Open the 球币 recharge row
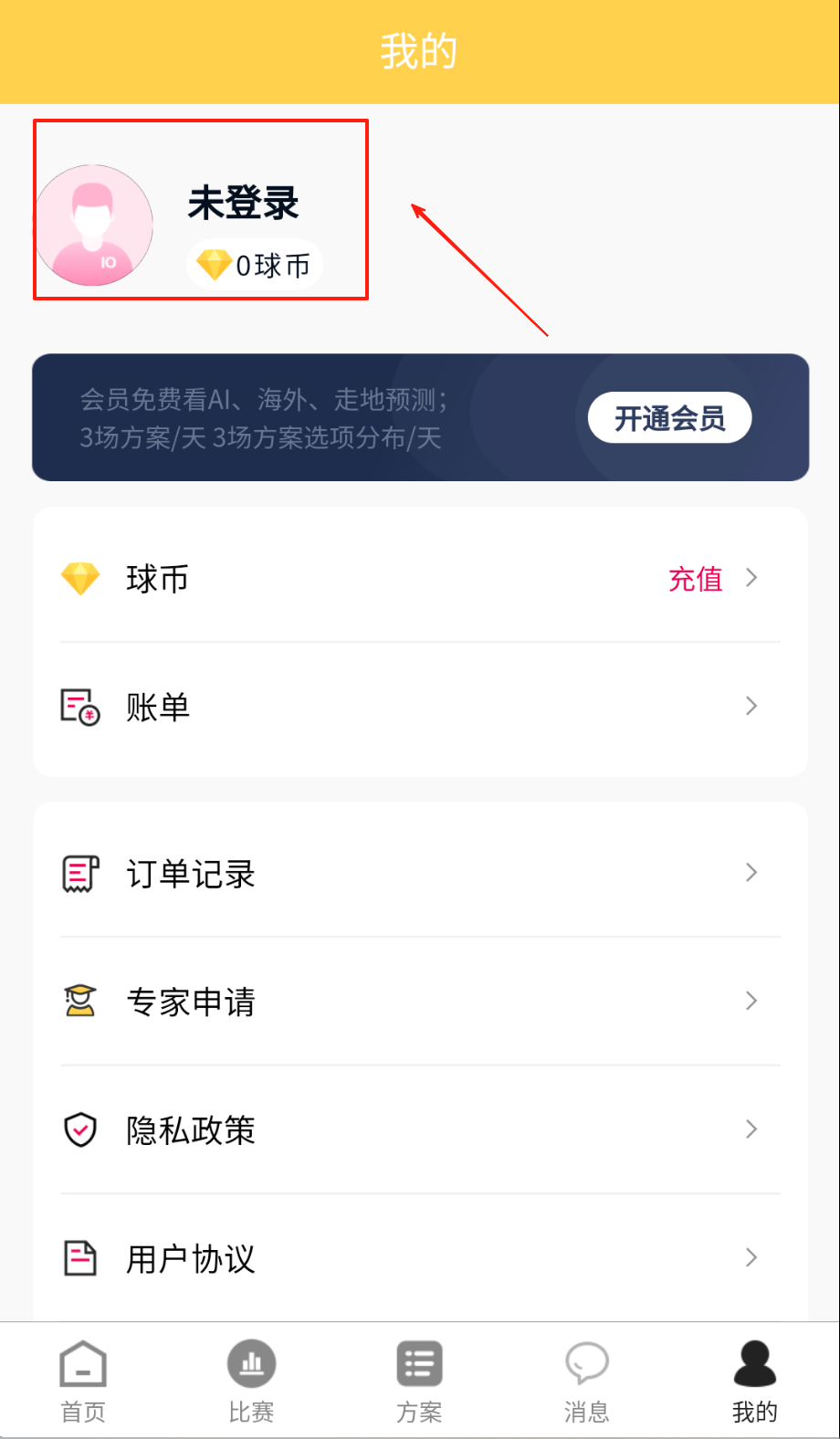Screen dimensions: 840x1439 tap(420, 579)
